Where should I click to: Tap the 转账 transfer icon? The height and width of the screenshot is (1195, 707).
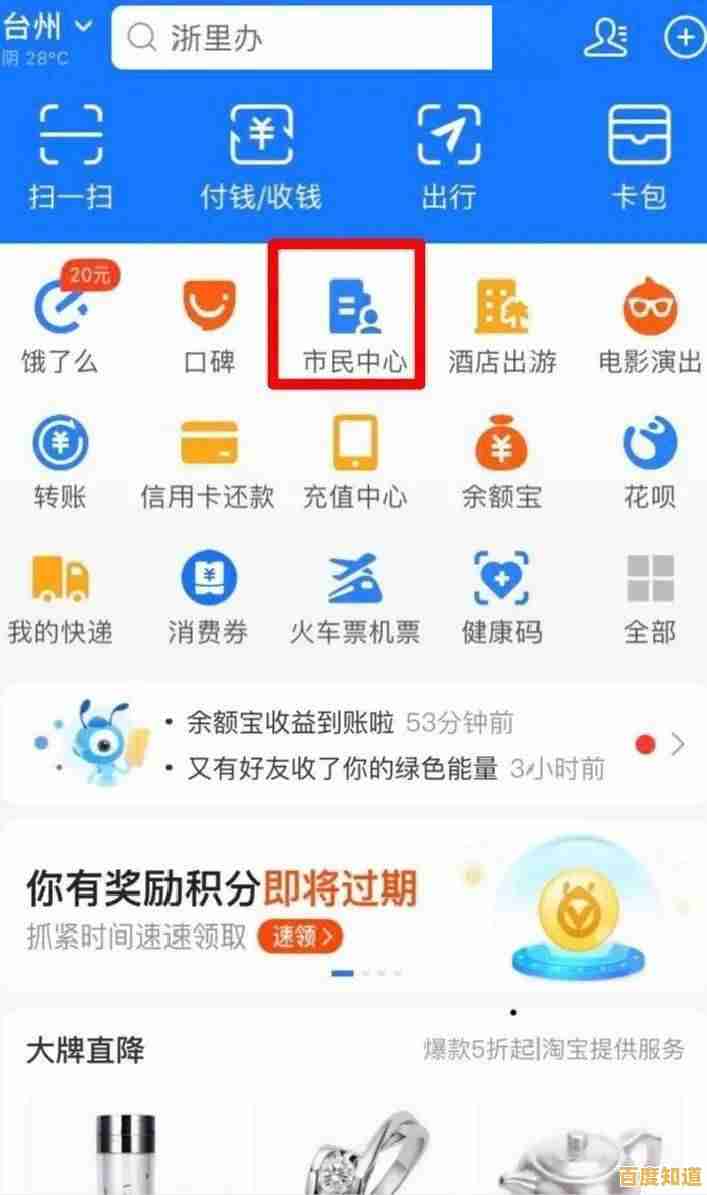coord(60,460)
